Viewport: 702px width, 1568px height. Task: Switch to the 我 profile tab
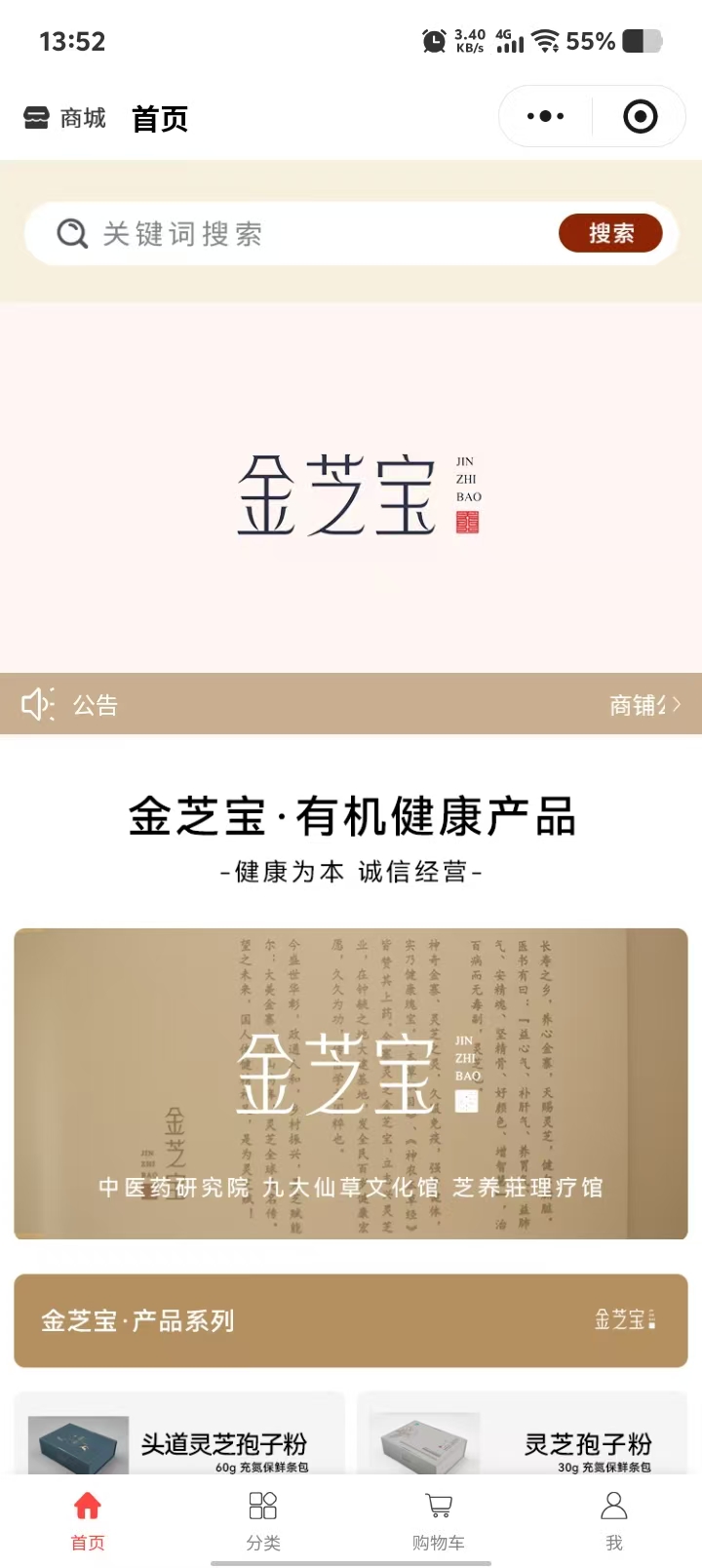613,1519
